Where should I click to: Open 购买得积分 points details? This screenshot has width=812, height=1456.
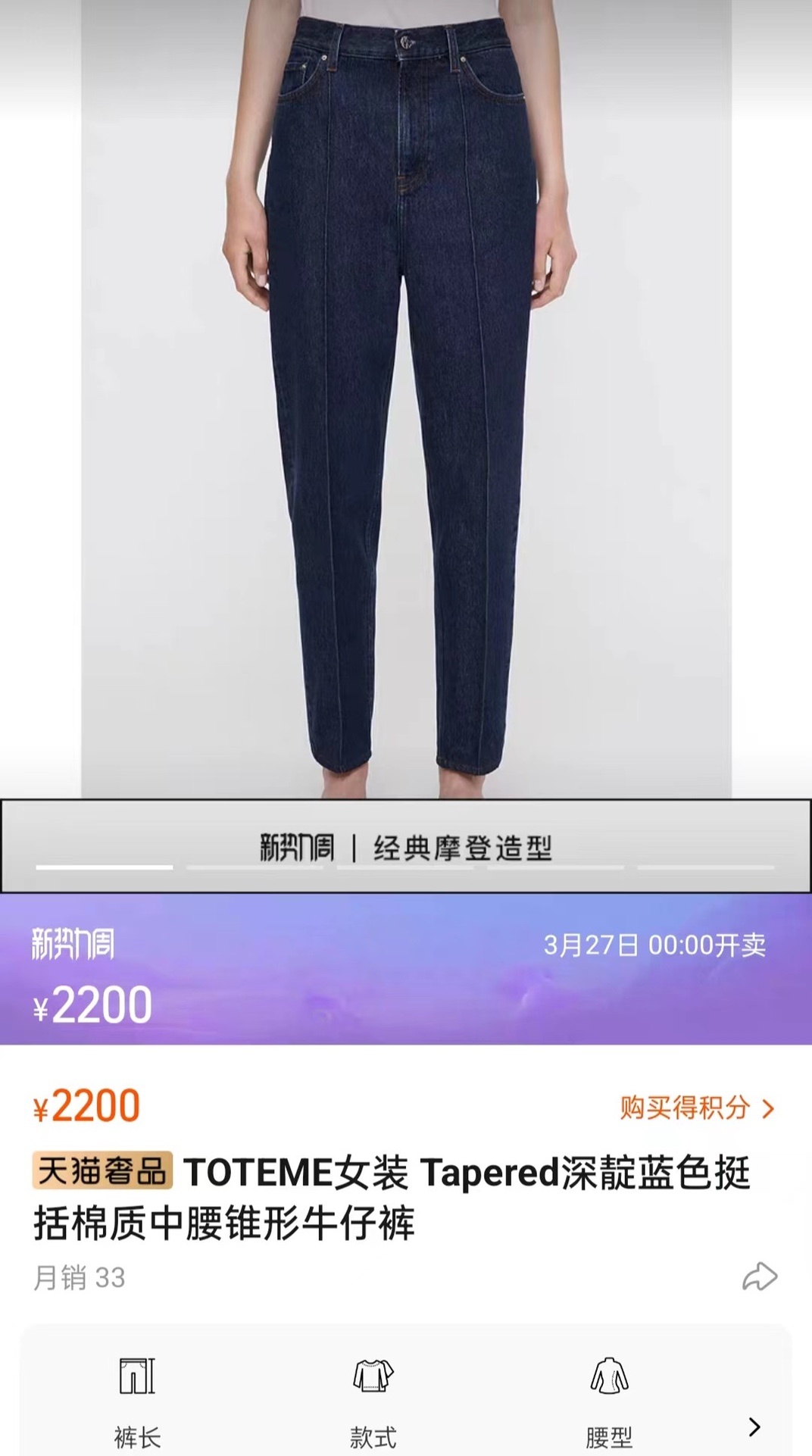point(697,1108)
